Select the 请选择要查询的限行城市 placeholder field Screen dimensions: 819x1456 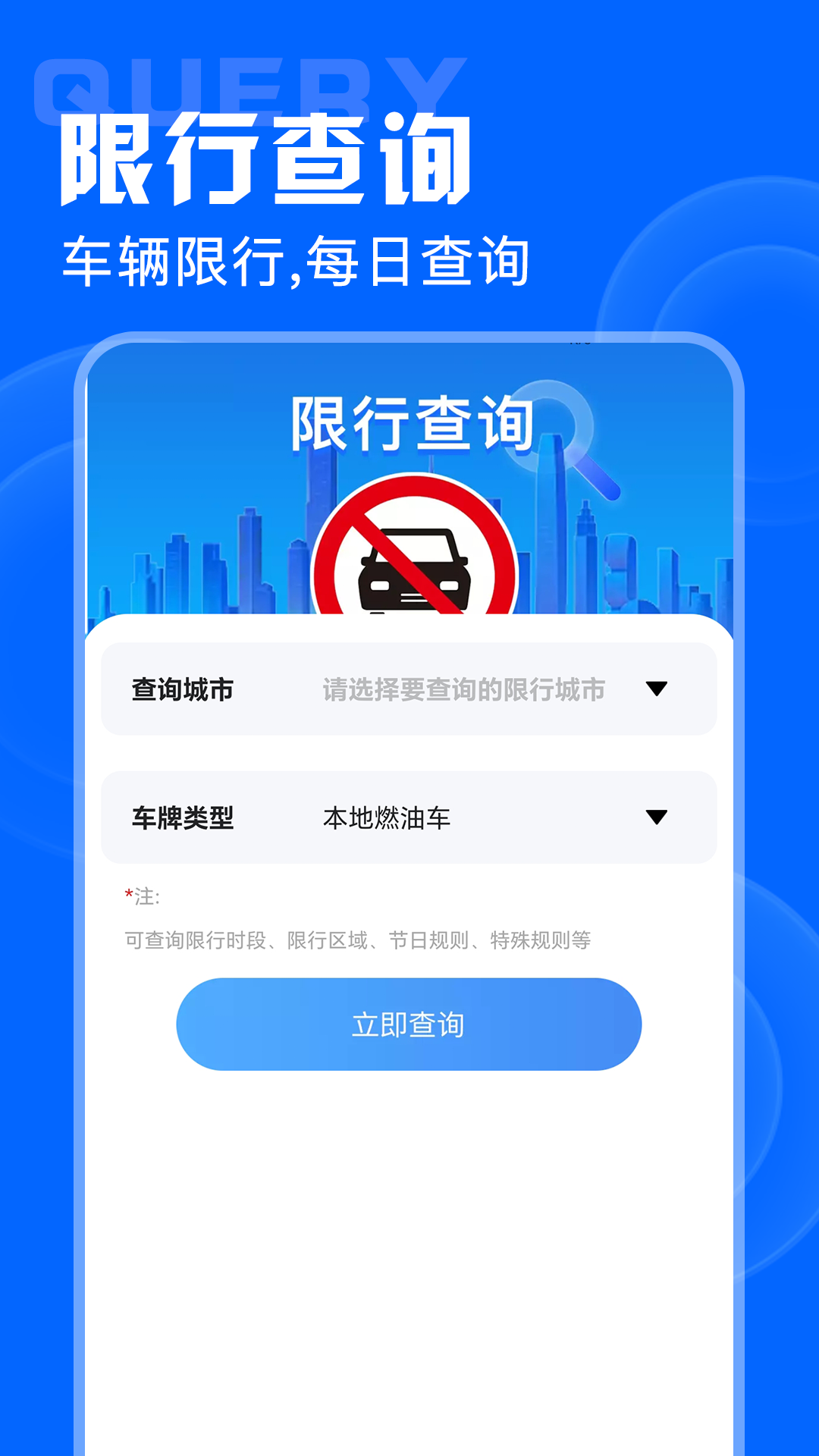click(463, 689)
